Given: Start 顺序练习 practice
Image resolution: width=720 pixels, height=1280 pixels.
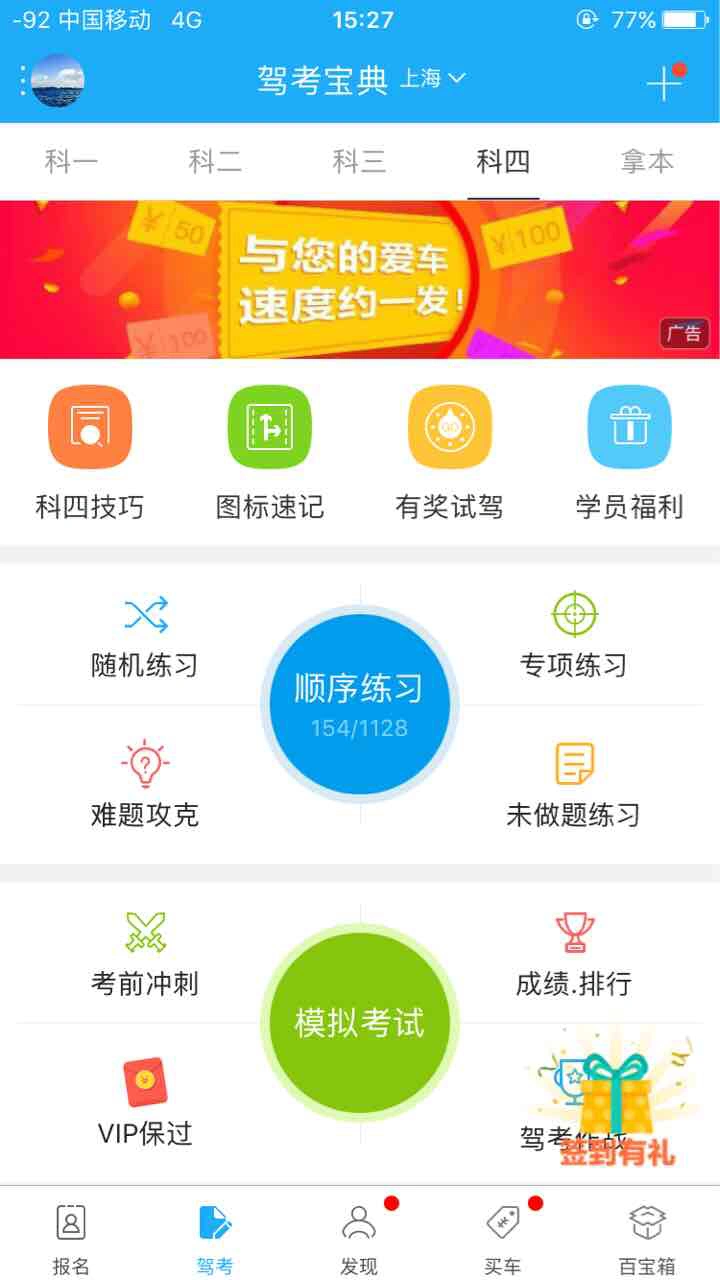Looking at the screenshot, I should click(x=360, y=703).
